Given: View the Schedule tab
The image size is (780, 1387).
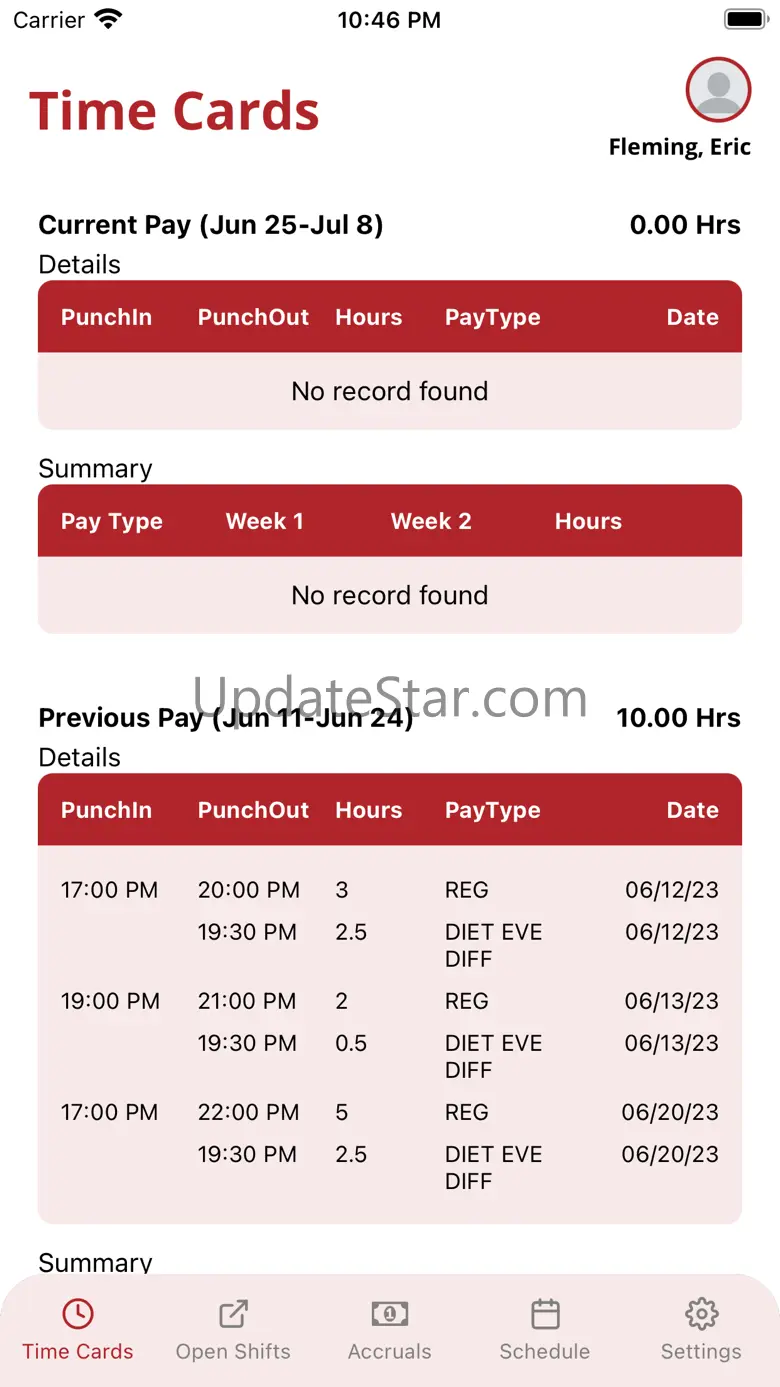Looking at the screenshot, I should [545, 1330].
